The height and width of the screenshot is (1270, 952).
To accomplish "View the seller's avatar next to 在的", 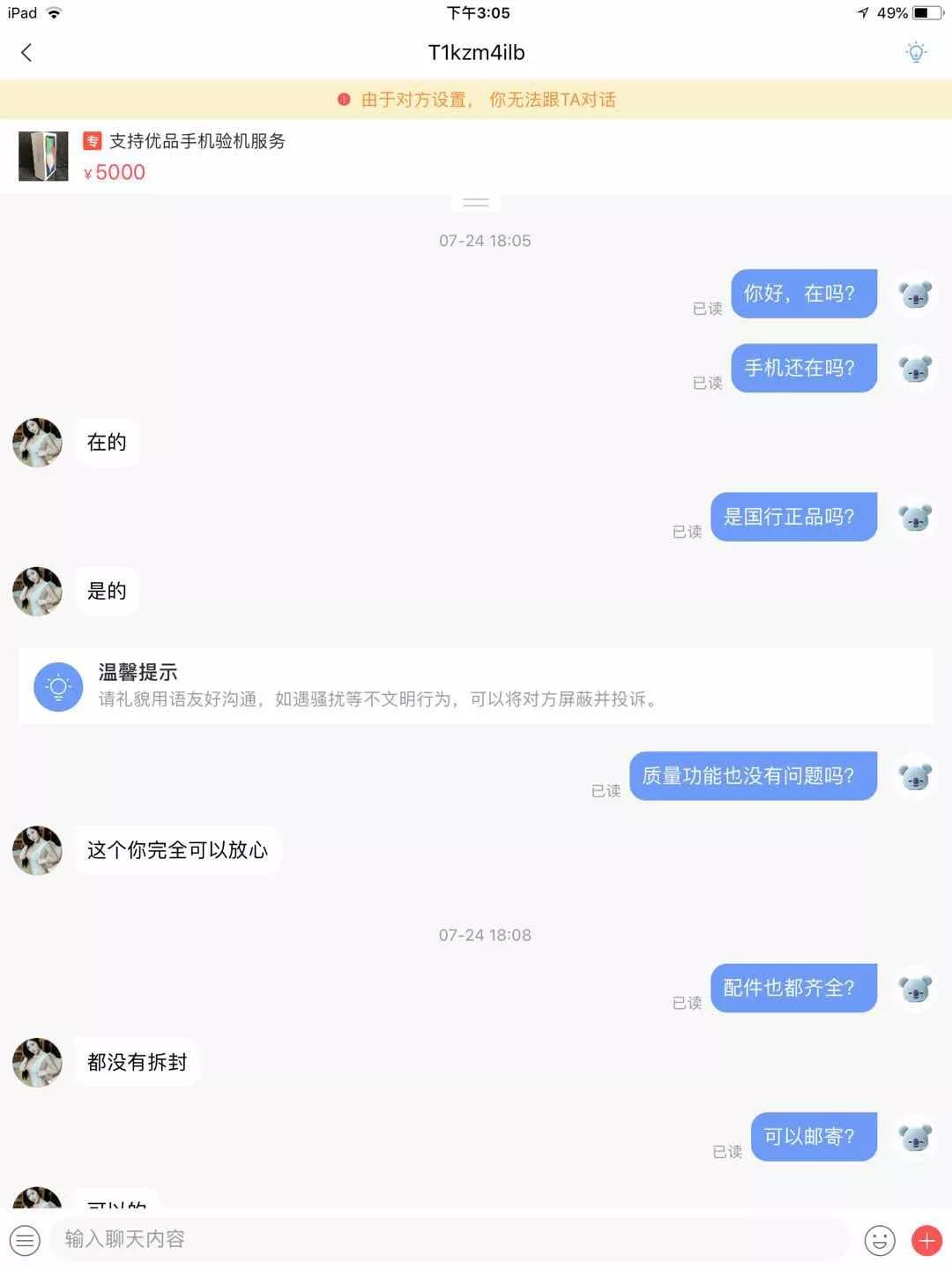I will (37, 443).
